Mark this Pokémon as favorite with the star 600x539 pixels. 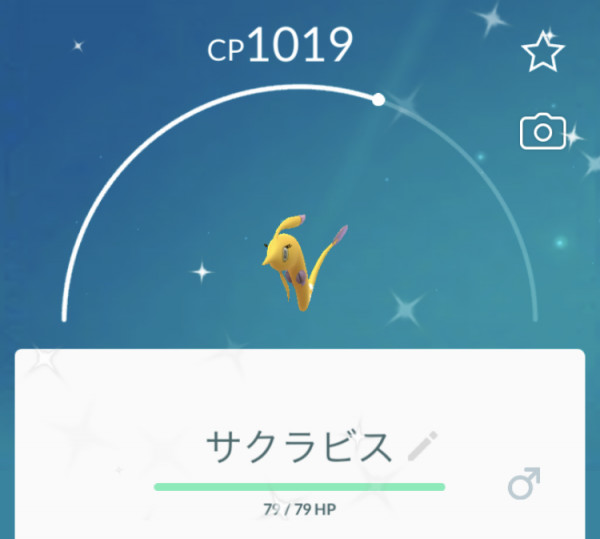tap(543, 51)
